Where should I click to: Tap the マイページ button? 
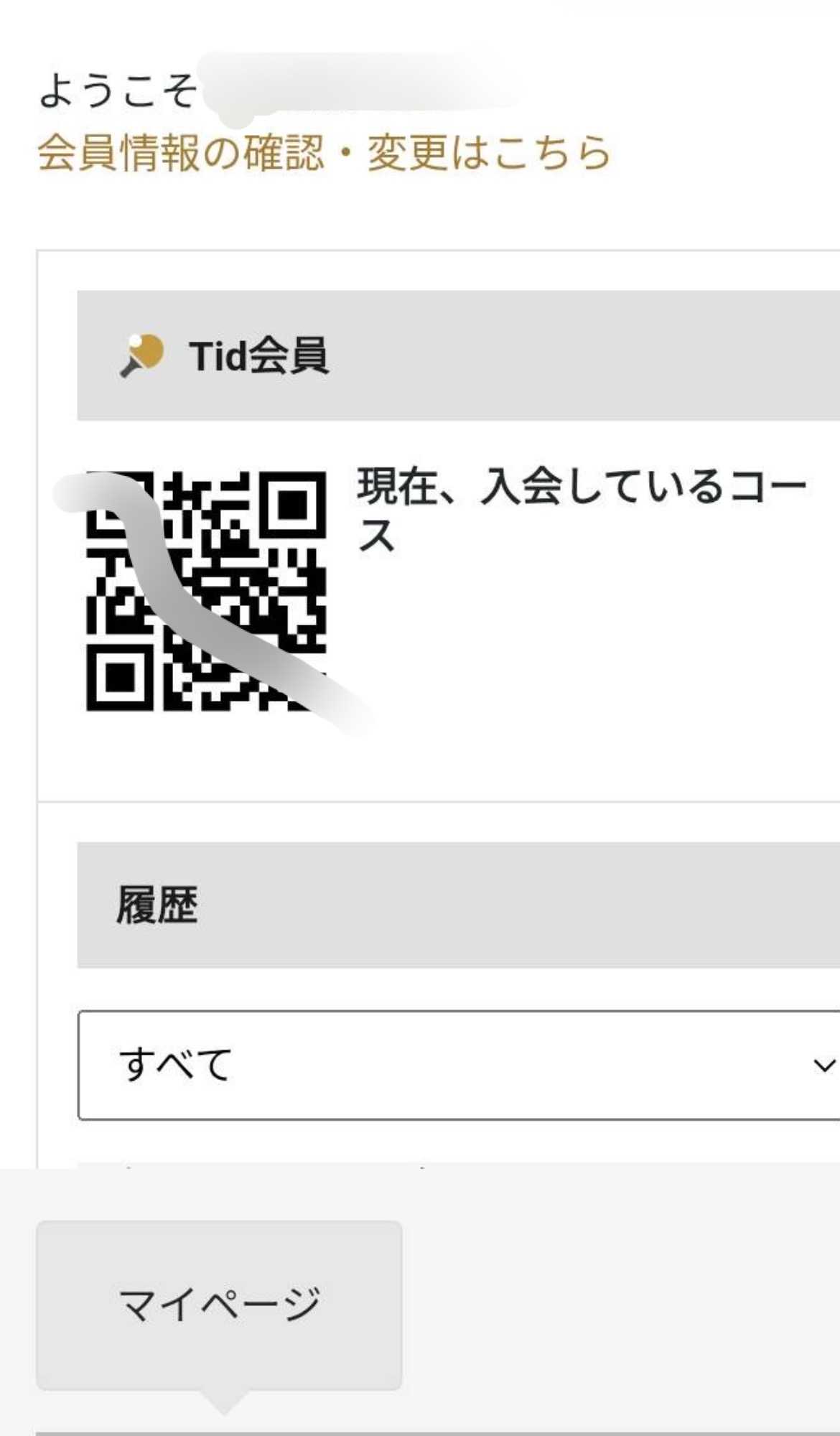(x=219, y=1305)
